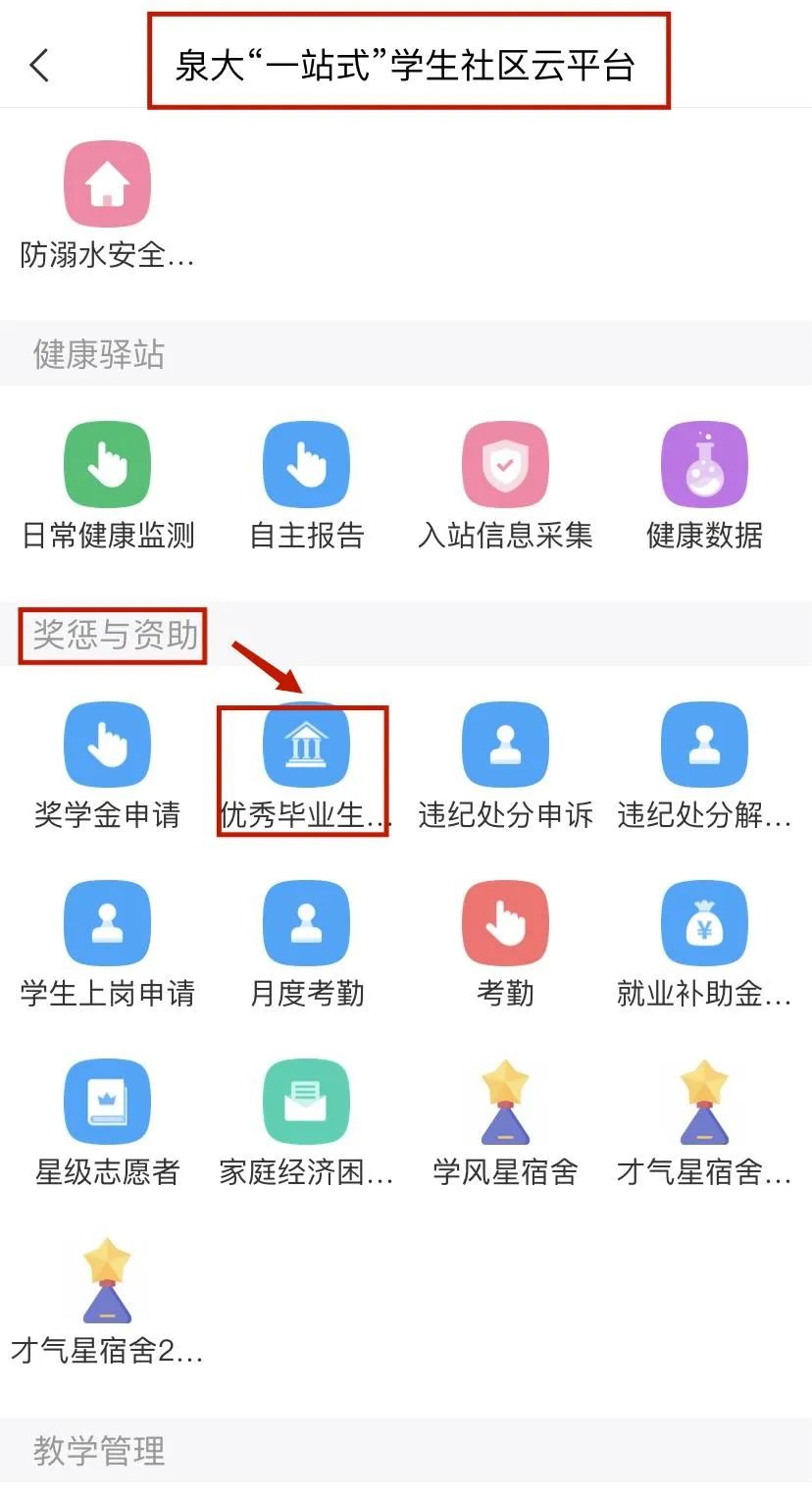The image size is (812, 1497).
Task: Open 就业补助金 application
Action: [704, 923]
